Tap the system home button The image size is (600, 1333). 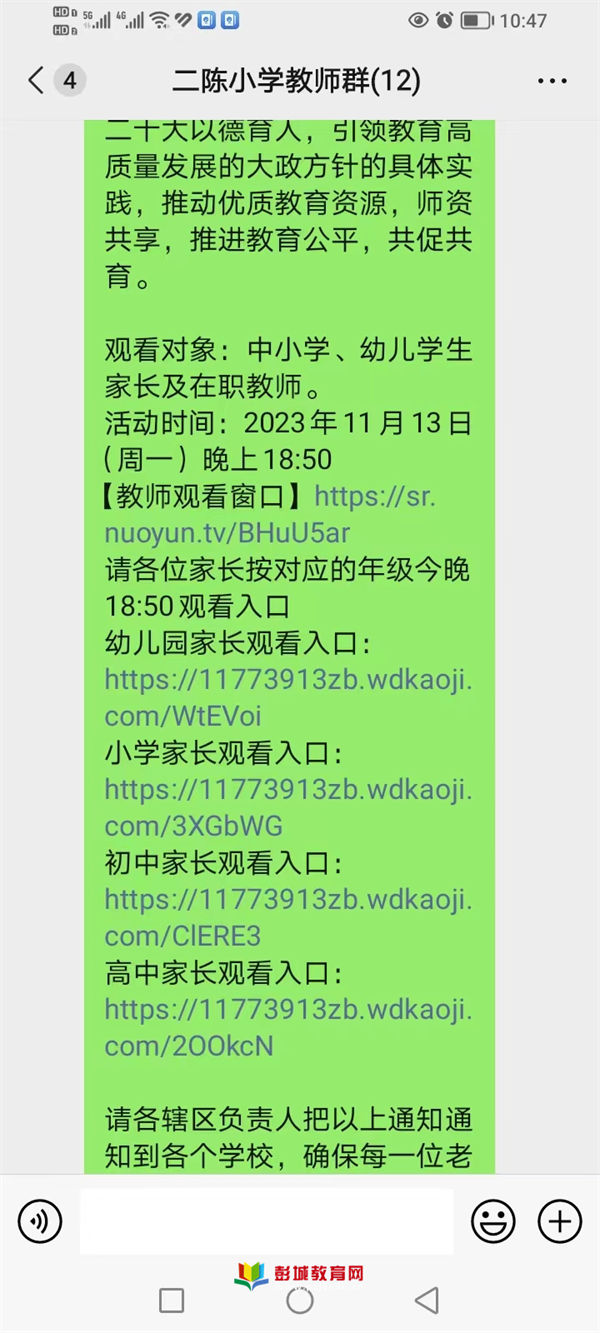(300, 1300)
